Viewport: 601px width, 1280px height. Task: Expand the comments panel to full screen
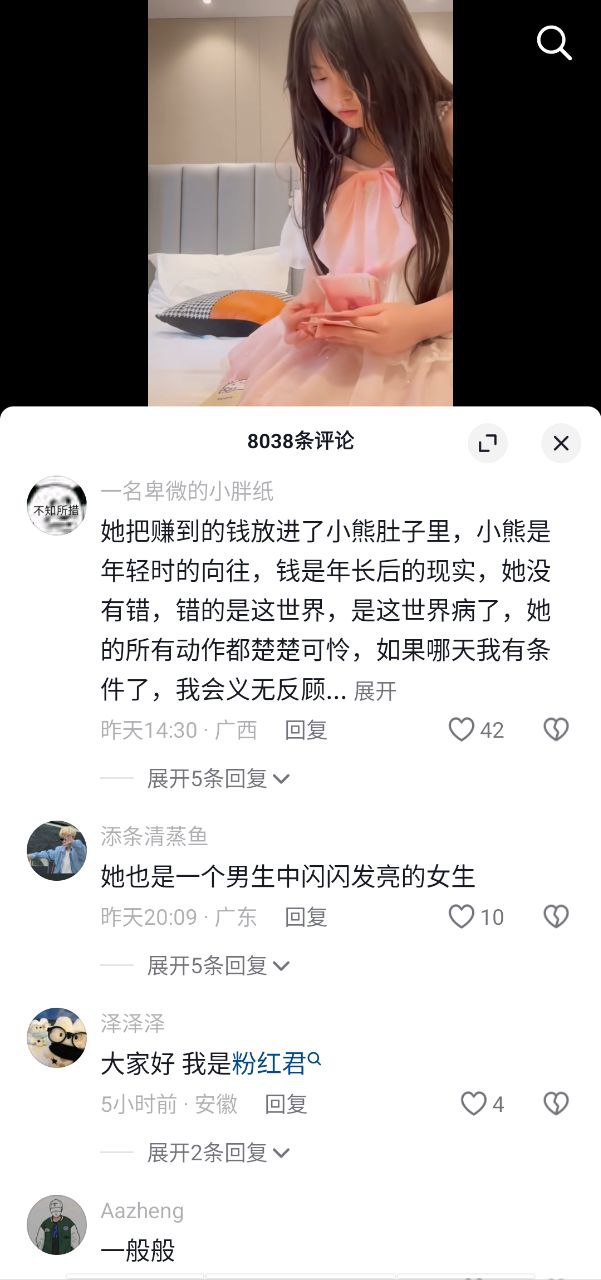point(487,442)
